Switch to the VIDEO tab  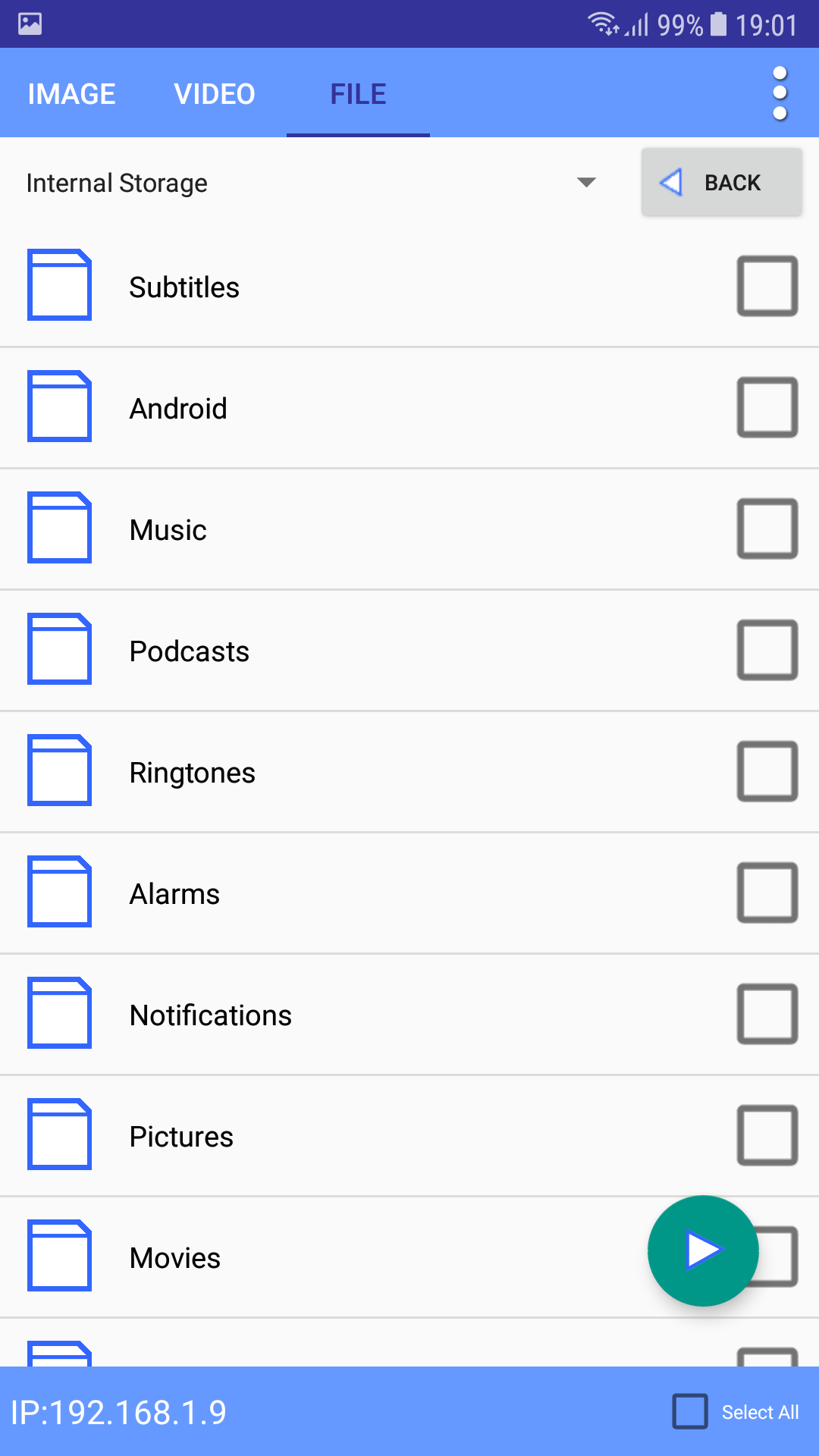[x=215, y=94]
